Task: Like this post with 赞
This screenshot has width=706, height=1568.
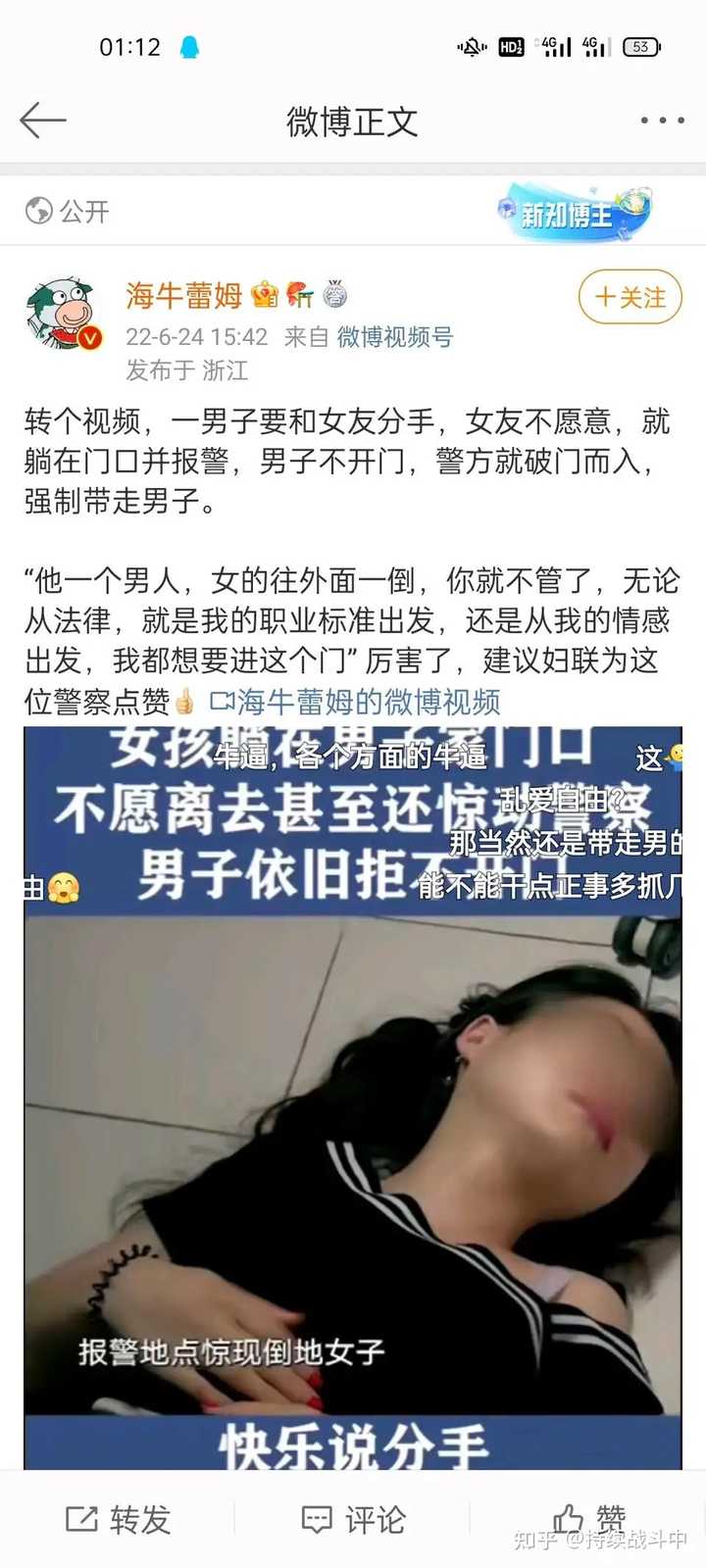Action: click(x=588, y=1520)
